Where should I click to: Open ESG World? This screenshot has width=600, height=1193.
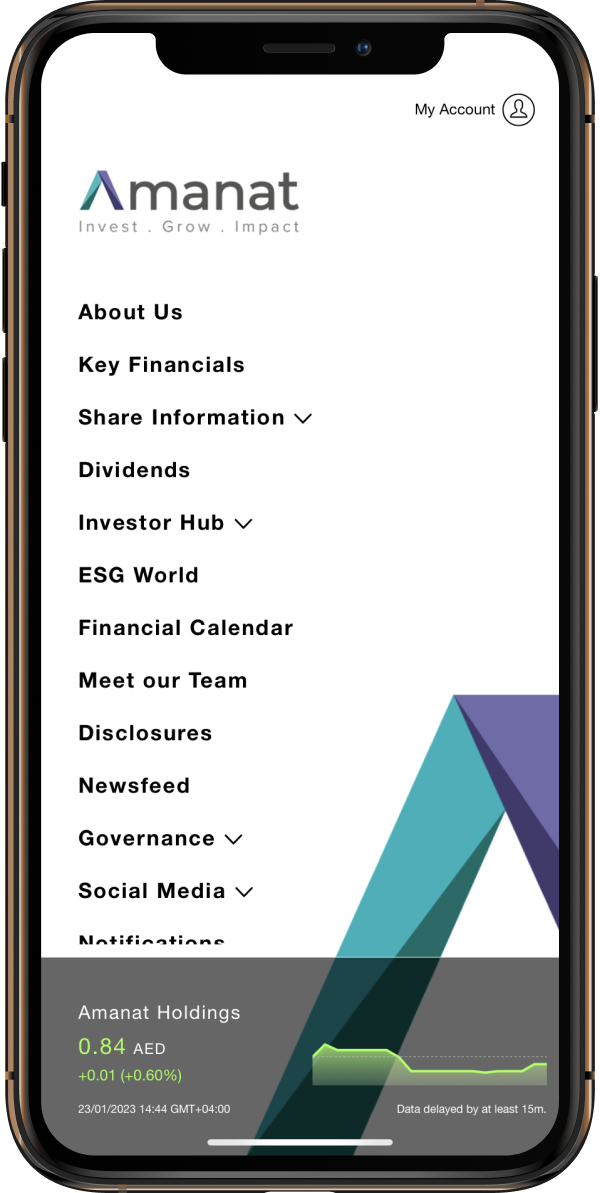(x=138, y=575)
